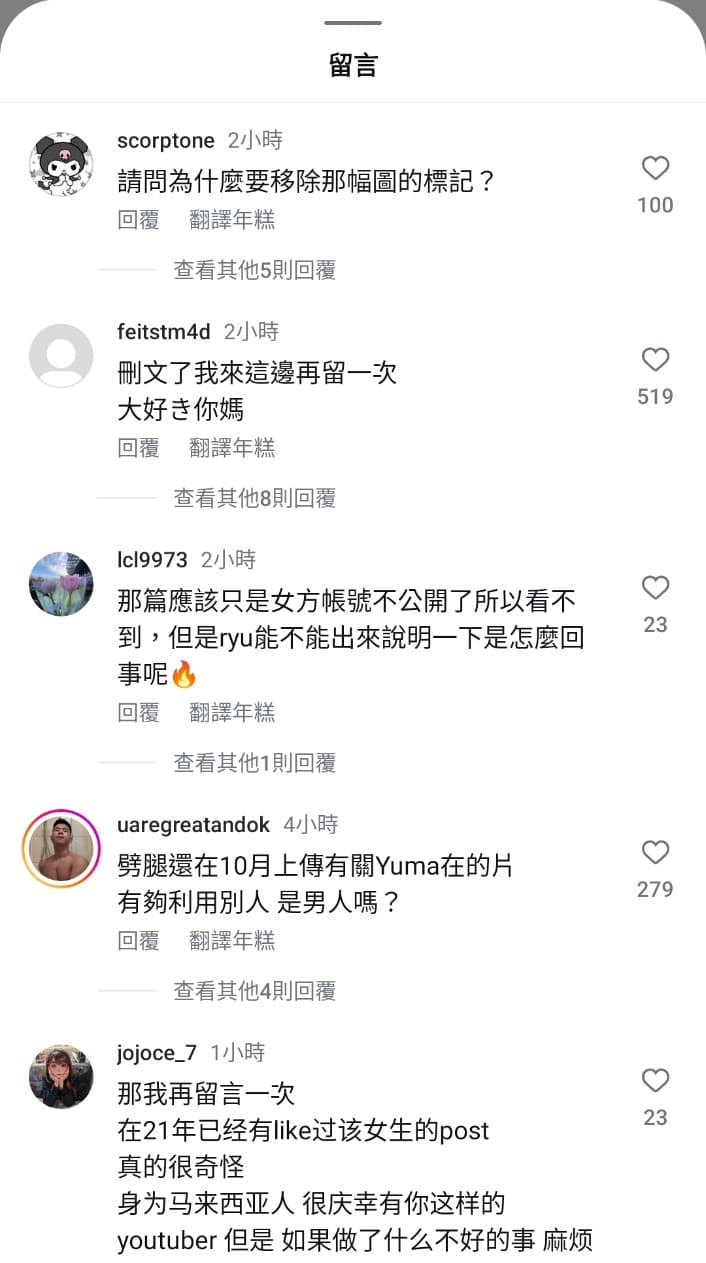The height and width of the screenshot is (1263, 706).
Task: Expand 查看其他4則回覆 under uaregreatandok
Action: [x=254, y=991]
